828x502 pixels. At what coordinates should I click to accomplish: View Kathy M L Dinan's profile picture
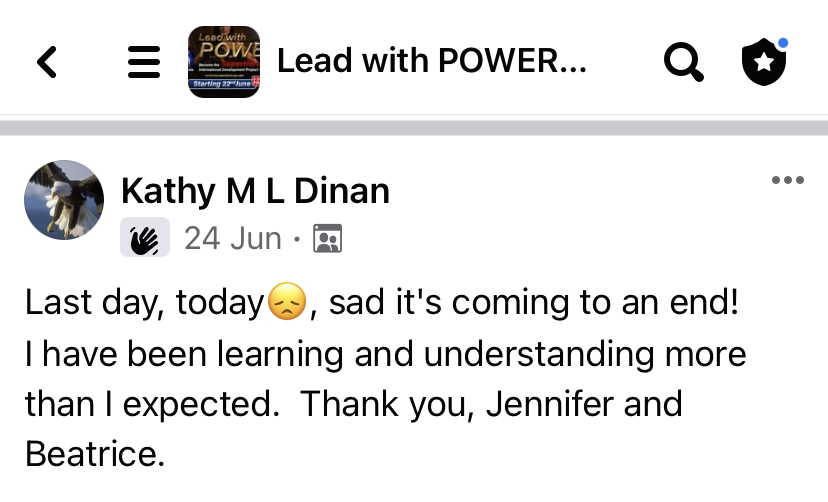[x=64, y=200]
